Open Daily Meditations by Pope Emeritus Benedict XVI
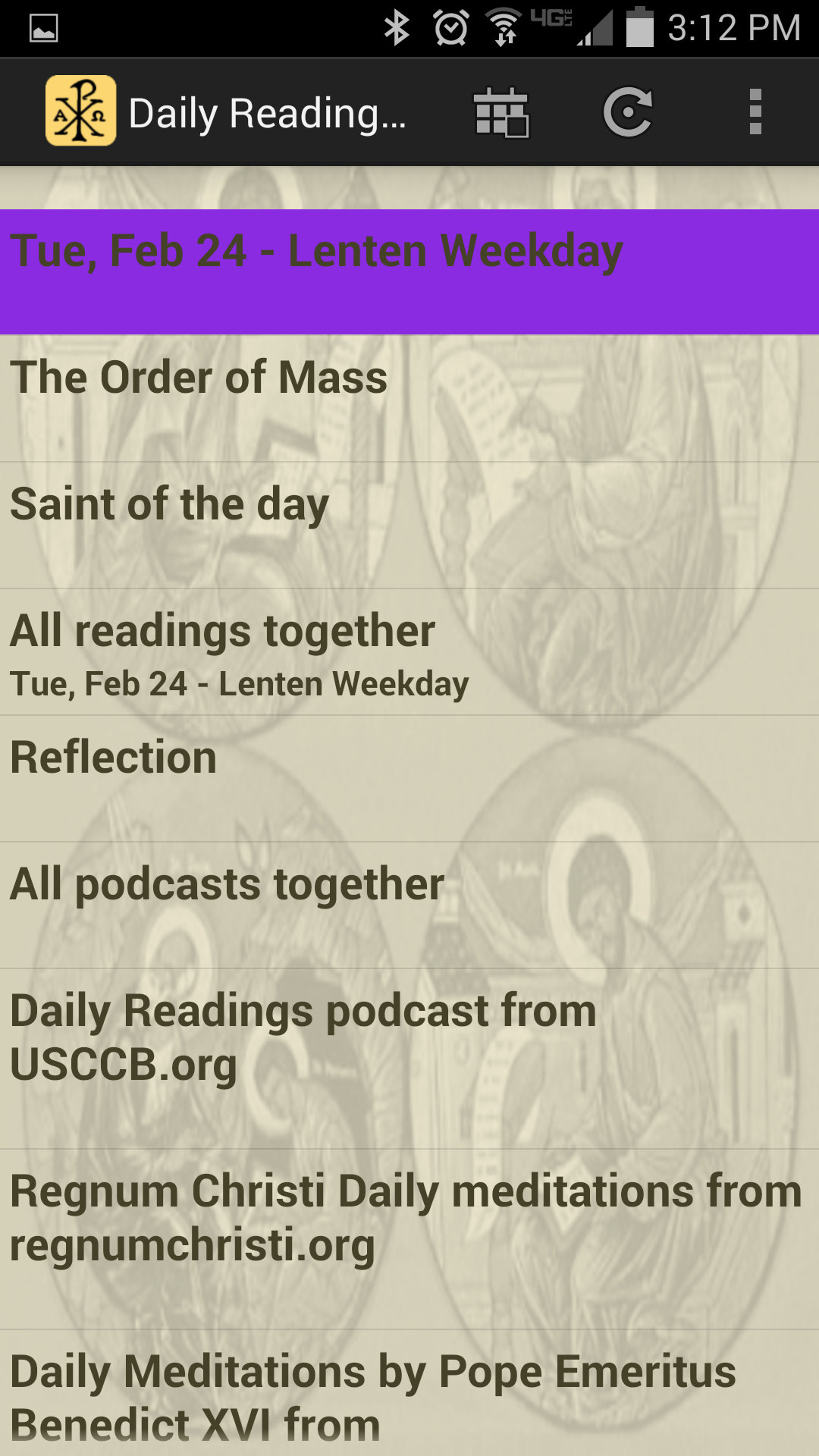This screenshot has width=819, height=1456. [409, 1394]
